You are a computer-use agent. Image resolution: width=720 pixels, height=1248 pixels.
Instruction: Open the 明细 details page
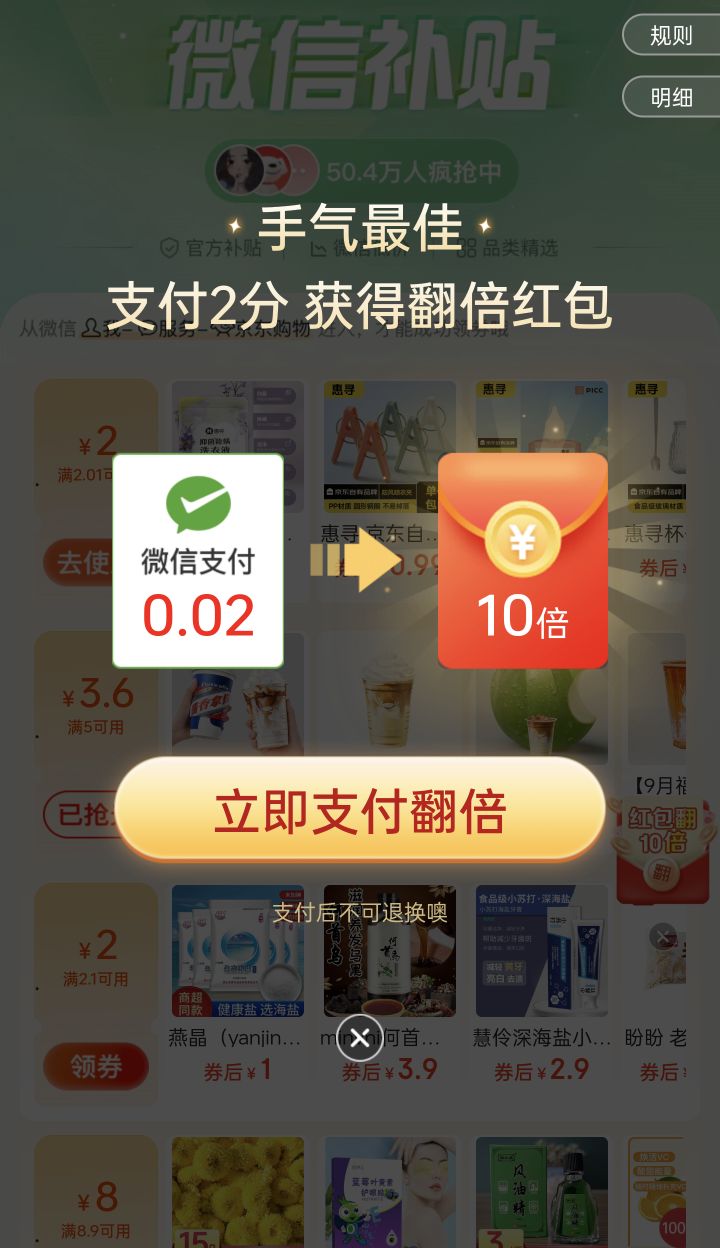(x=672, y=97)
